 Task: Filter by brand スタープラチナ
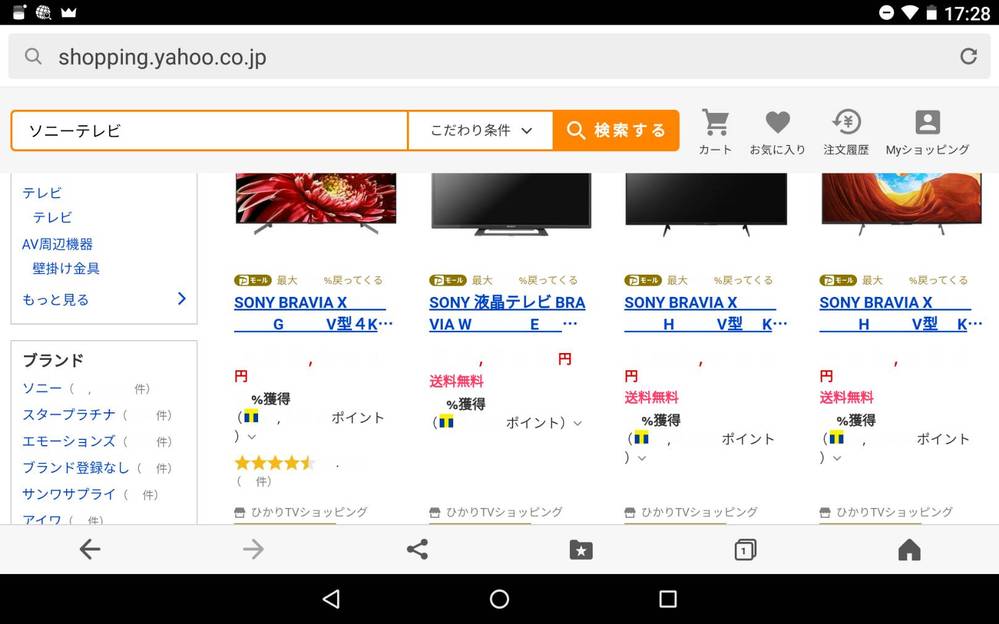(x=69, y=414)
